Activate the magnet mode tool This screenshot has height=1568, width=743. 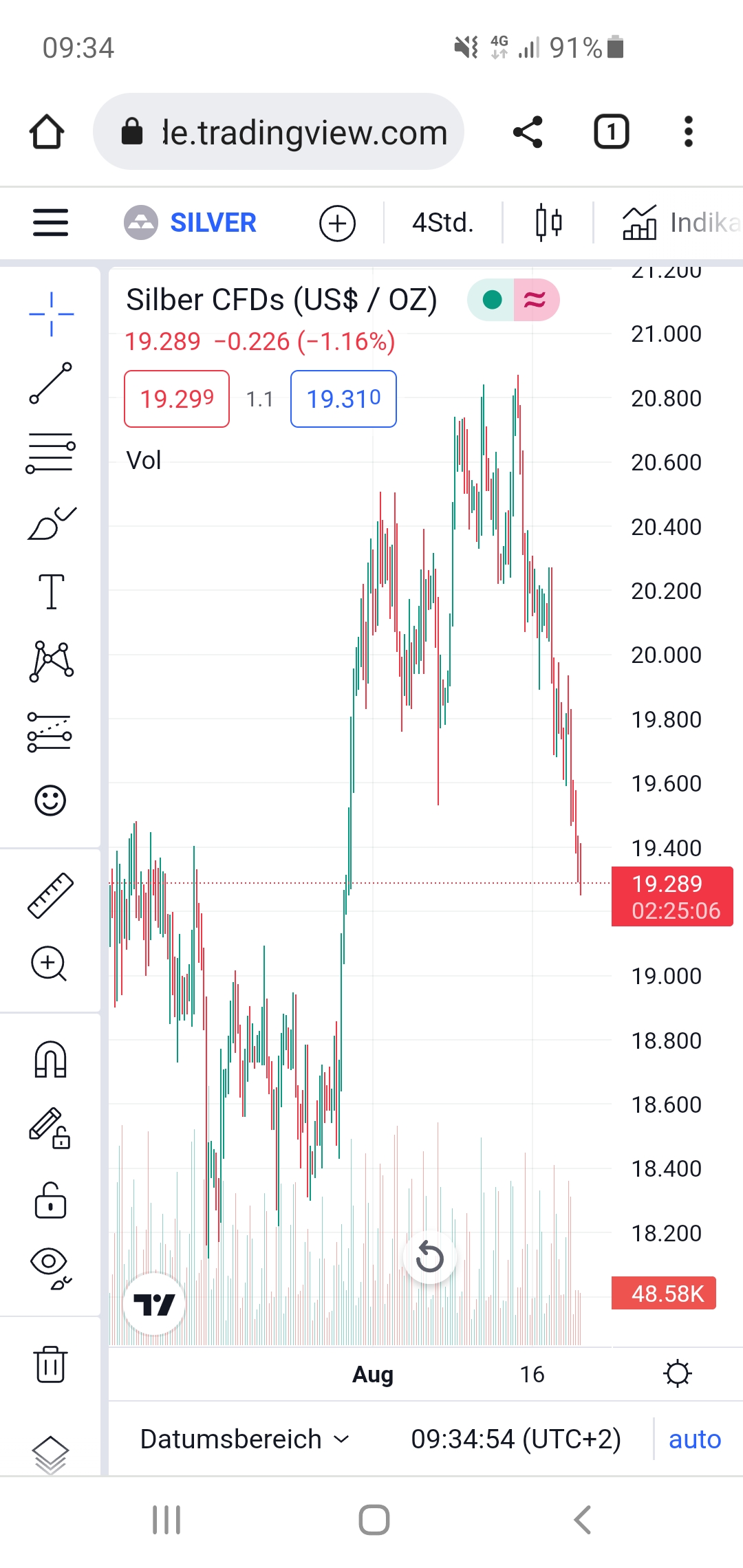point(51,1059)
